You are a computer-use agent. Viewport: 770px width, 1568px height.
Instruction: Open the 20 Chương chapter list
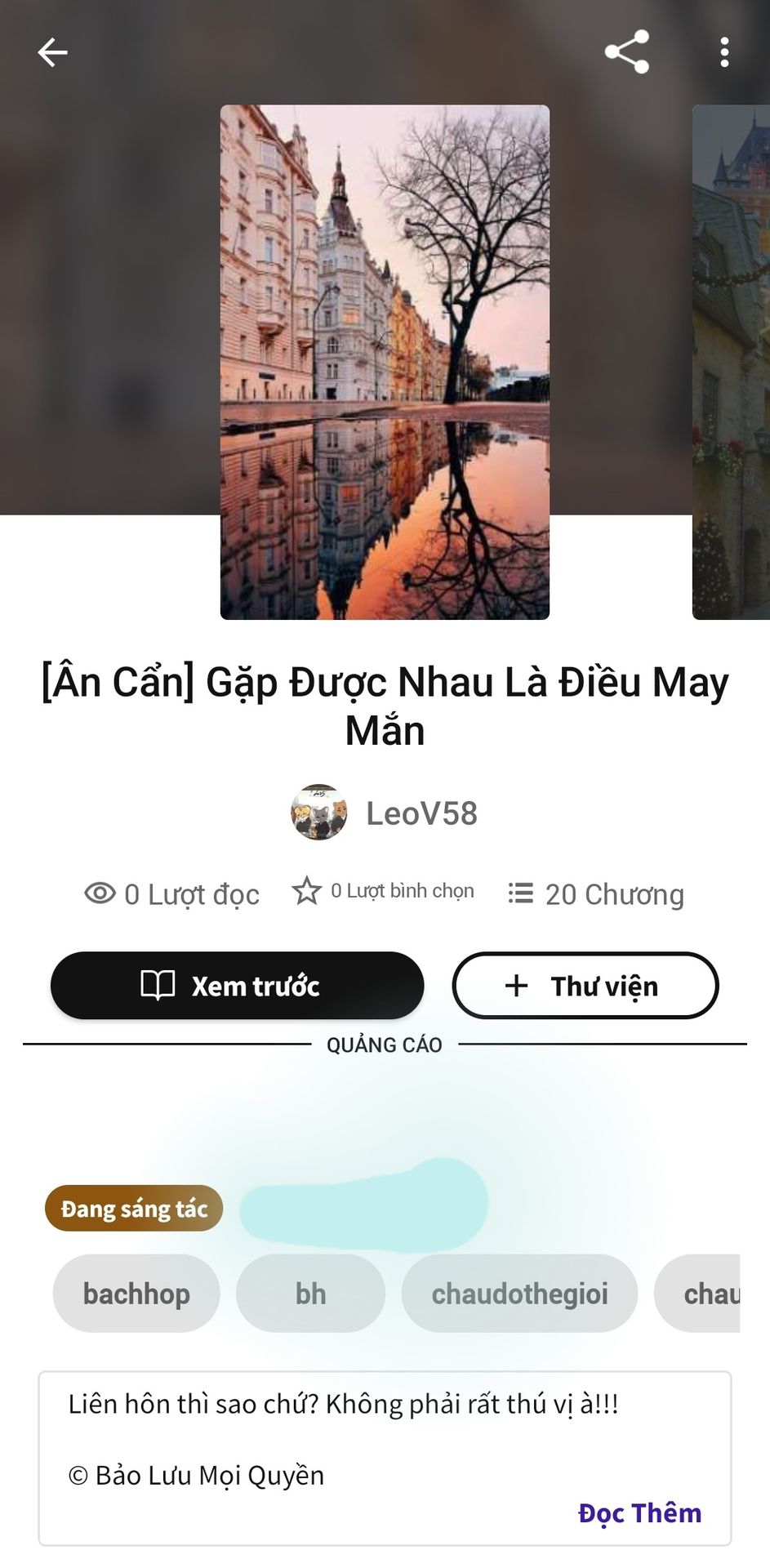pos(596,894)
